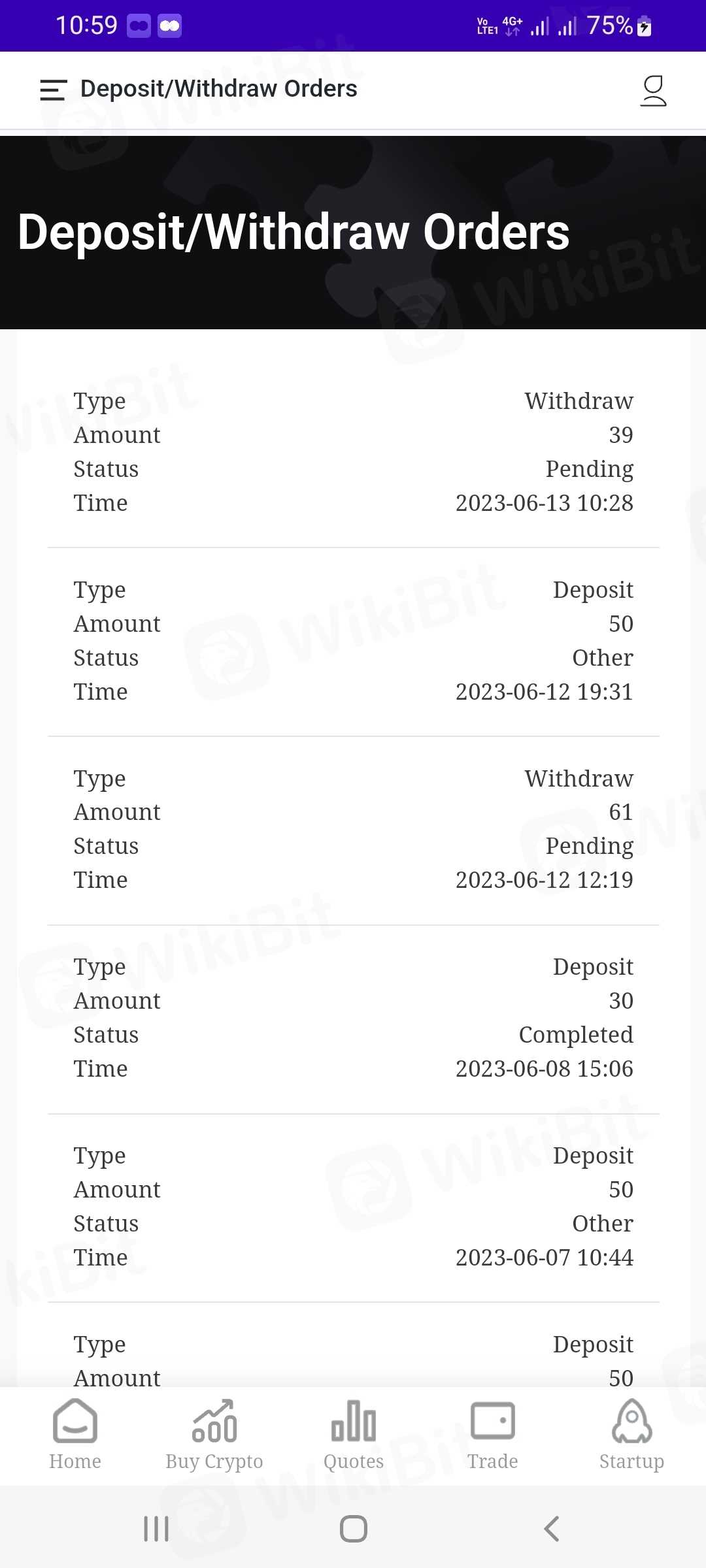This screenshot has height=1568, width=706.
Task: Go to the Home tab
Action: pos(75,1434)
